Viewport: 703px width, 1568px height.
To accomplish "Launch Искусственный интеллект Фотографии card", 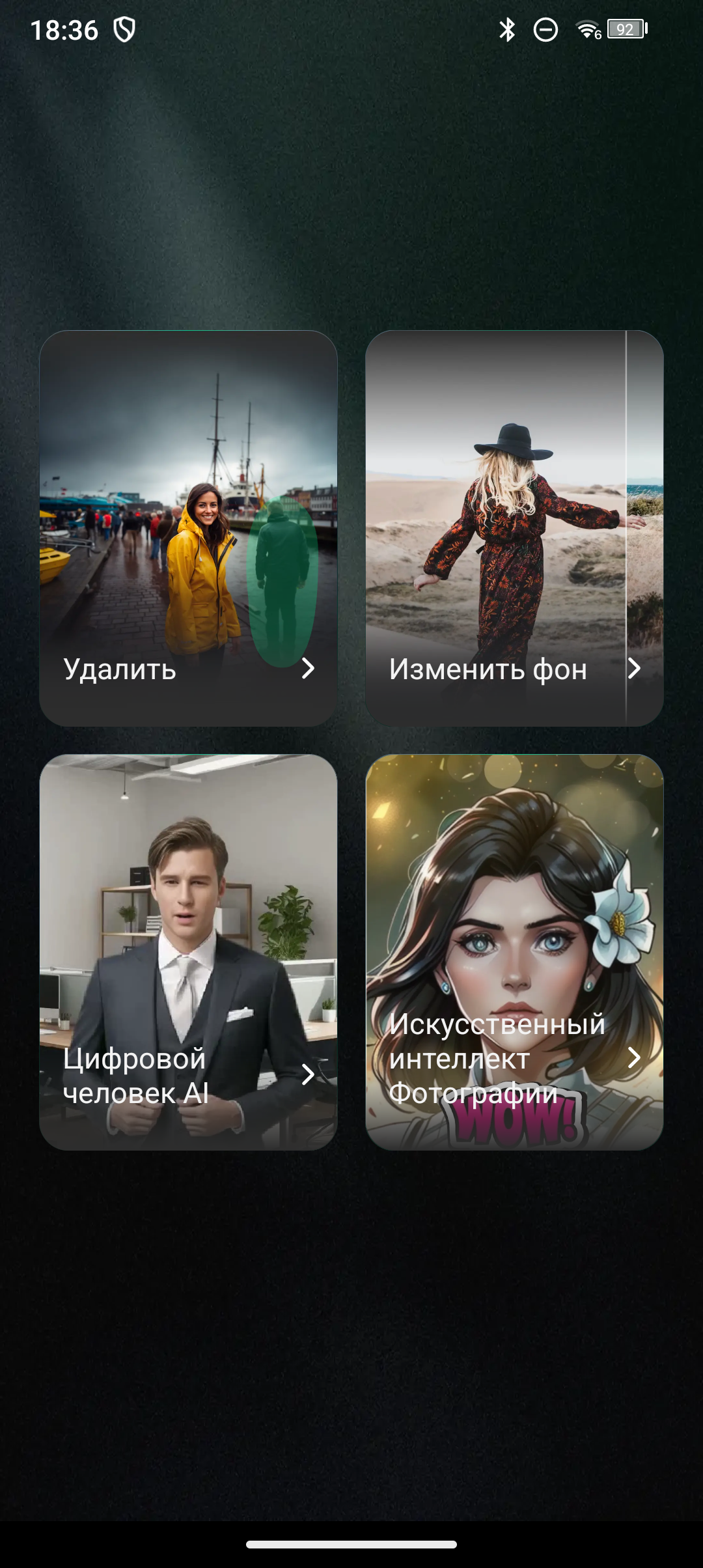I will pyautogui.click(x=514, y=952).
